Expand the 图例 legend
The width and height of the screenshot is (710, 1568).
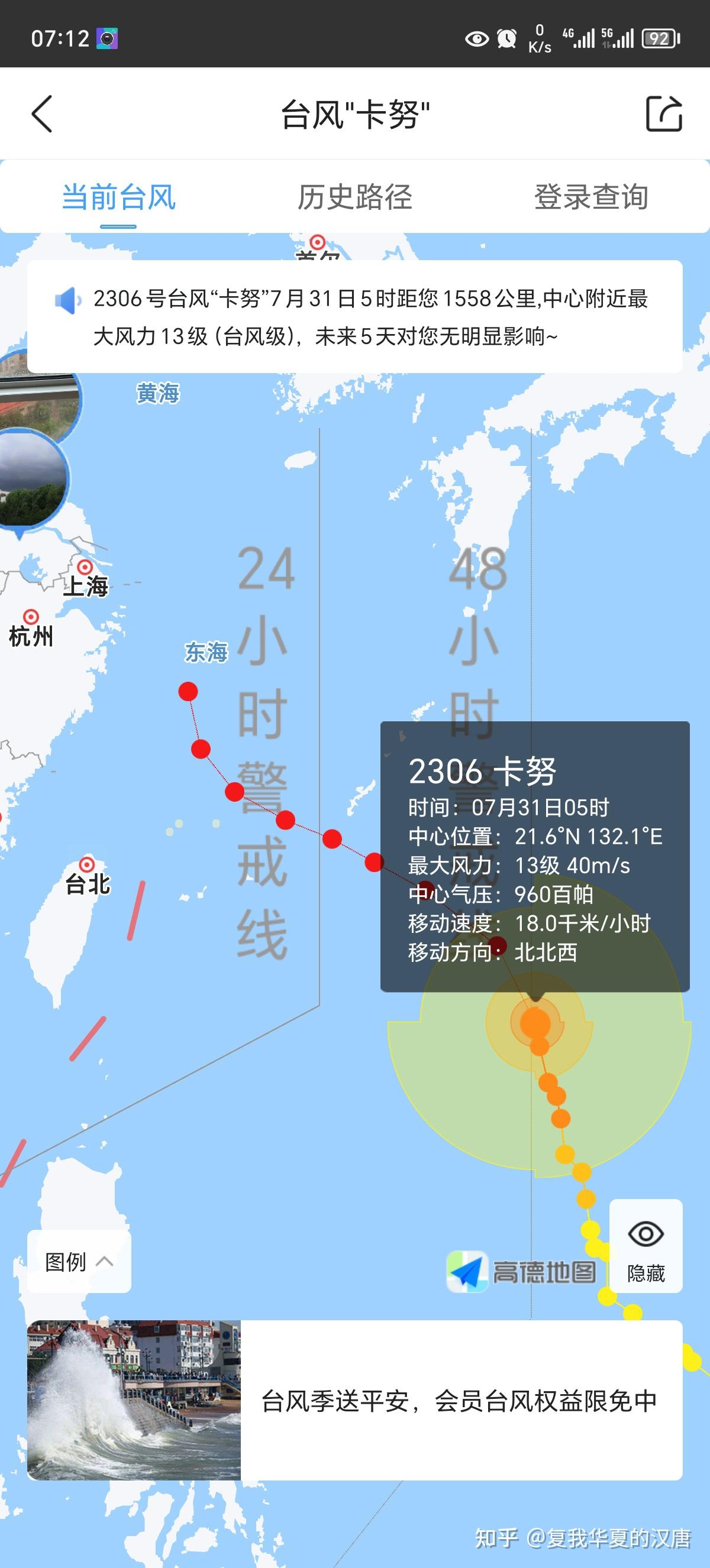coord(79,1261)
